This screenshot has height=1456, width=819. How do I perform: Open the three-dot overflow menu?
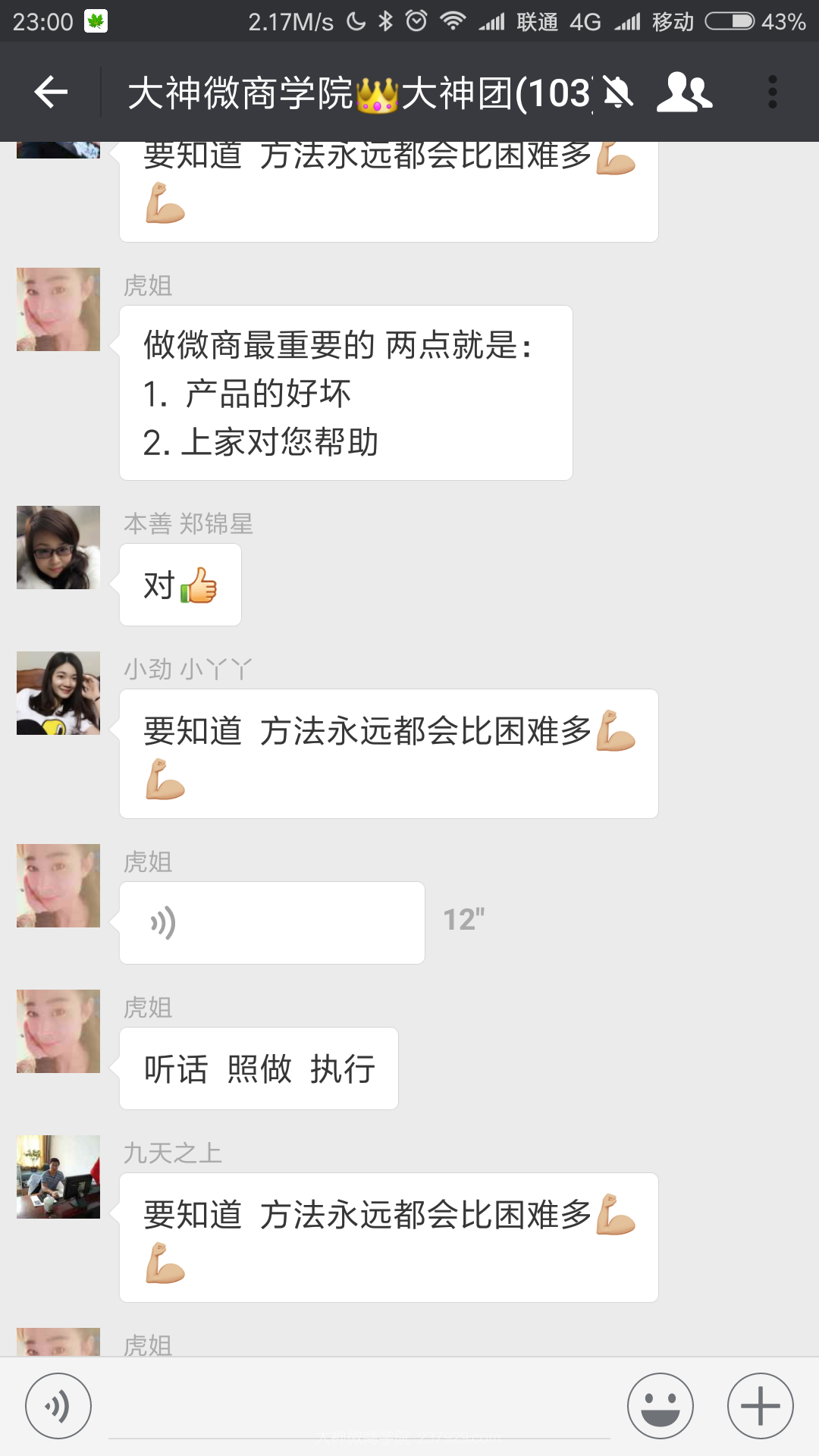pos(772,93)
